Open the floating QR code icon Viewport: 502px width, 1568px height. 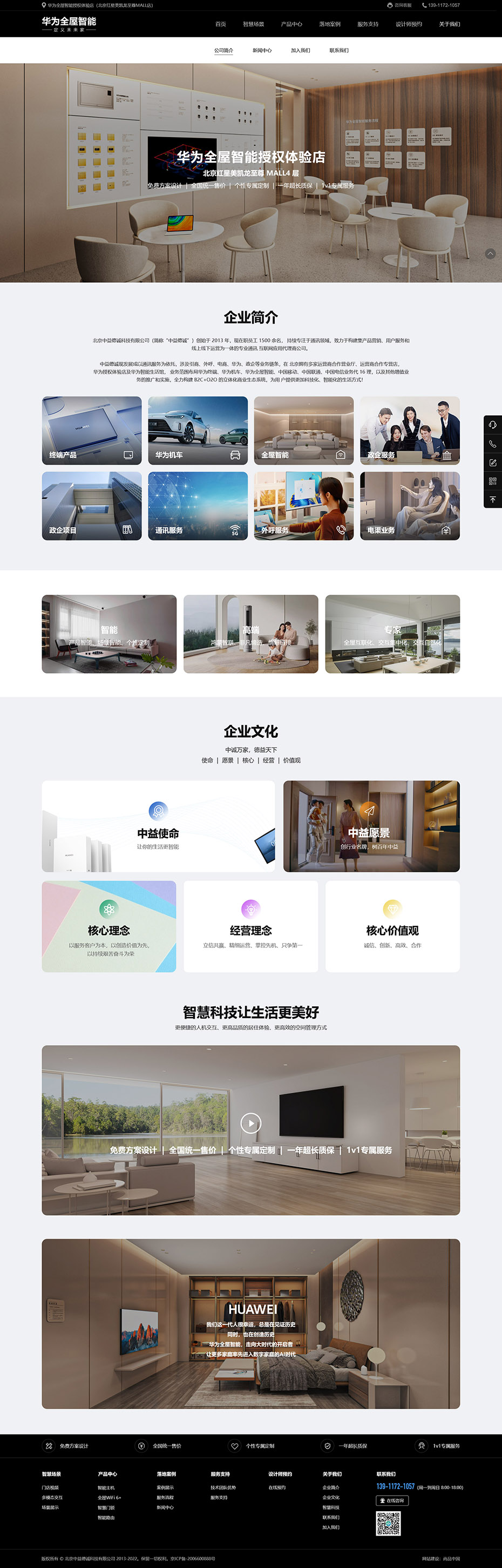click(492, 481)
